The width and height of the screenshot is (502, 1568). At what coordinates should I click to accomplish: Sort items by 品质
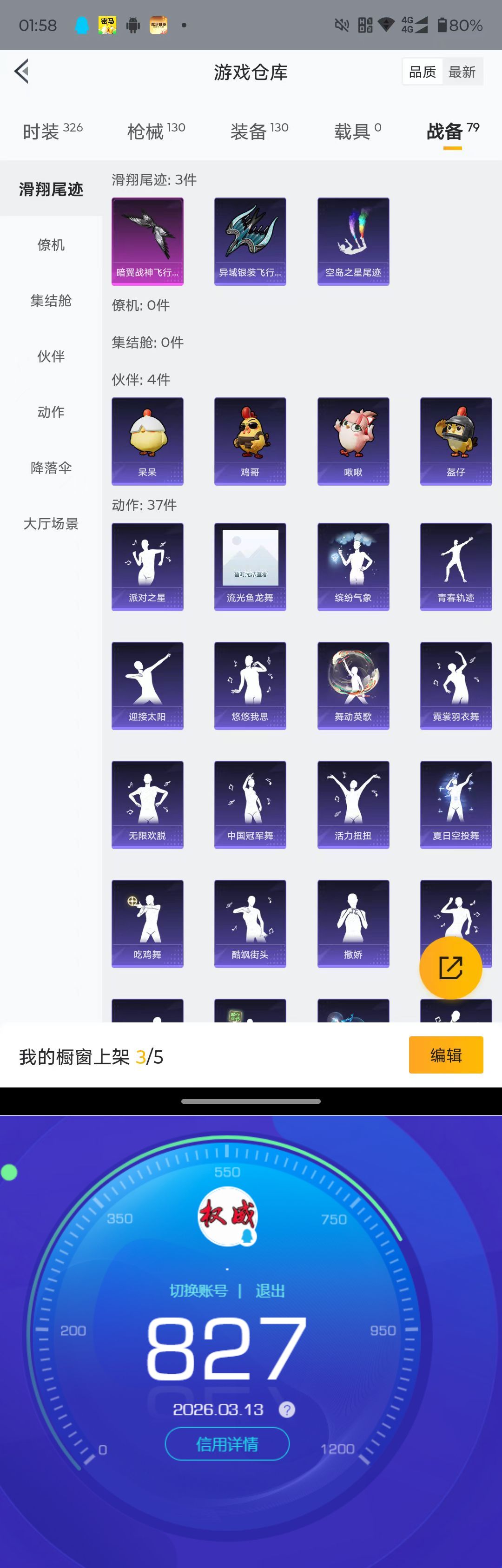tap(423, 72)
